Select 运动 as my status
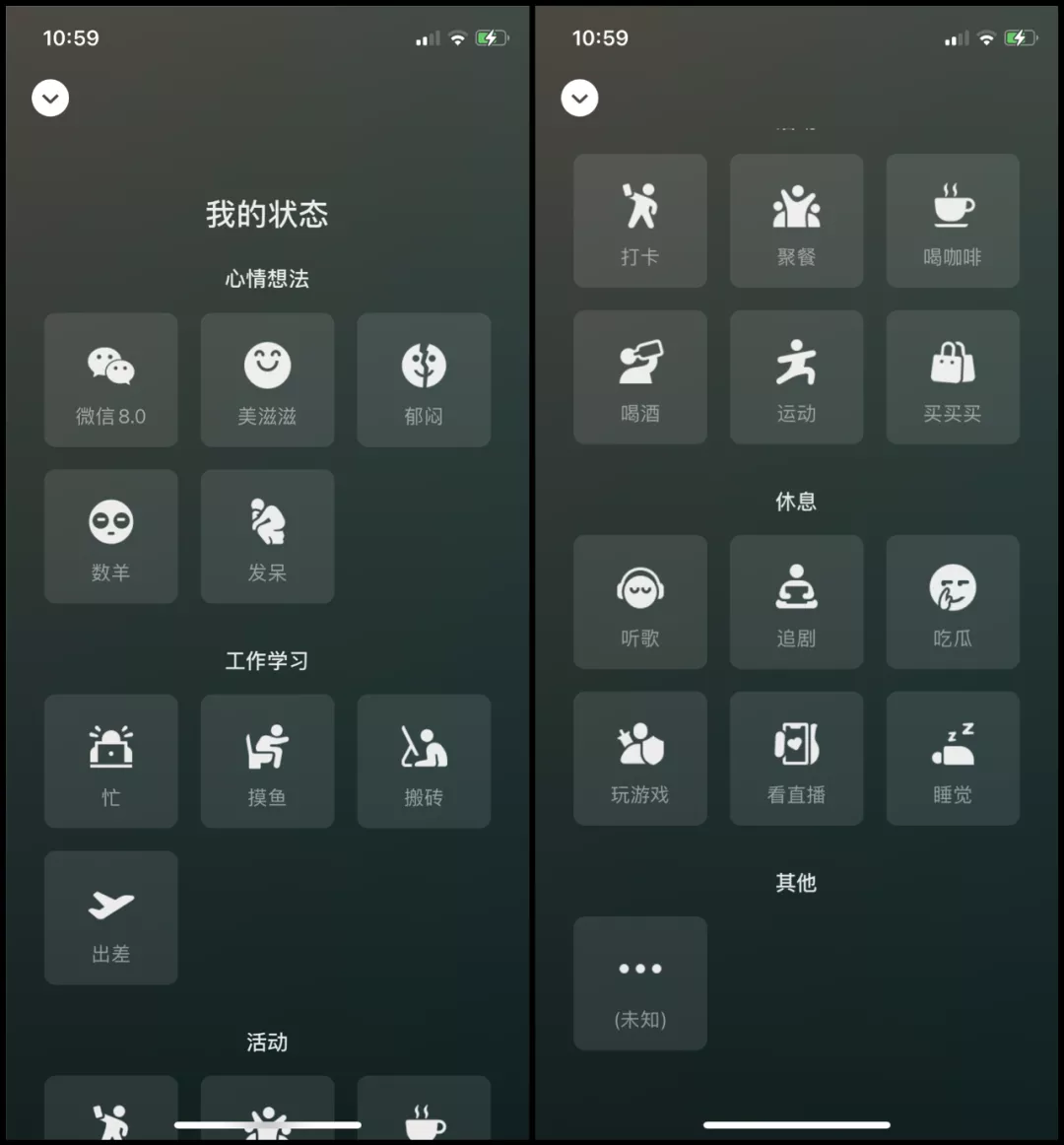1064x1145 pixels. tap(796, 377)
